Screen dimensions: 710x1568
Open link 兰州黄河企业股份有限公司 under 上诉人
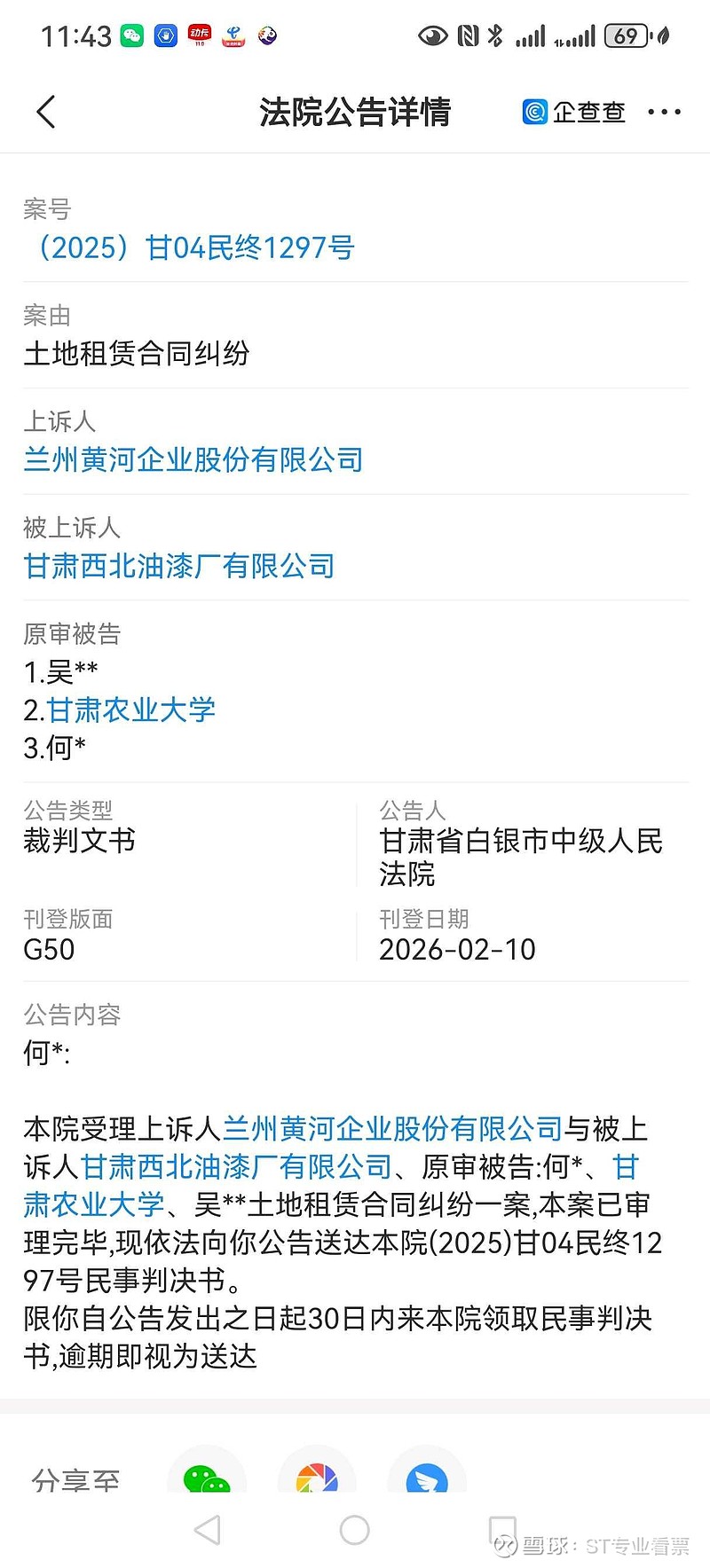point(193,459)
